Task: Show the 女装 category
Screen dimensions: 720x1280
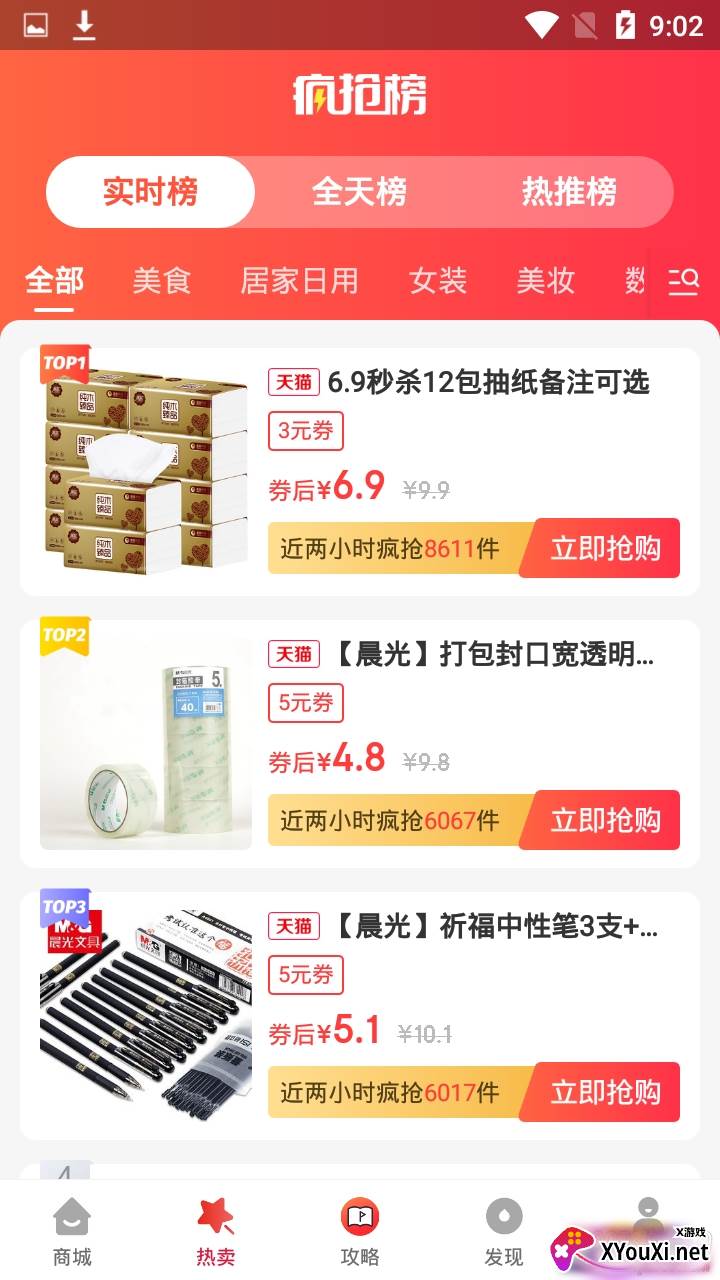Action: pyautogui.click(x=438, y=281)
